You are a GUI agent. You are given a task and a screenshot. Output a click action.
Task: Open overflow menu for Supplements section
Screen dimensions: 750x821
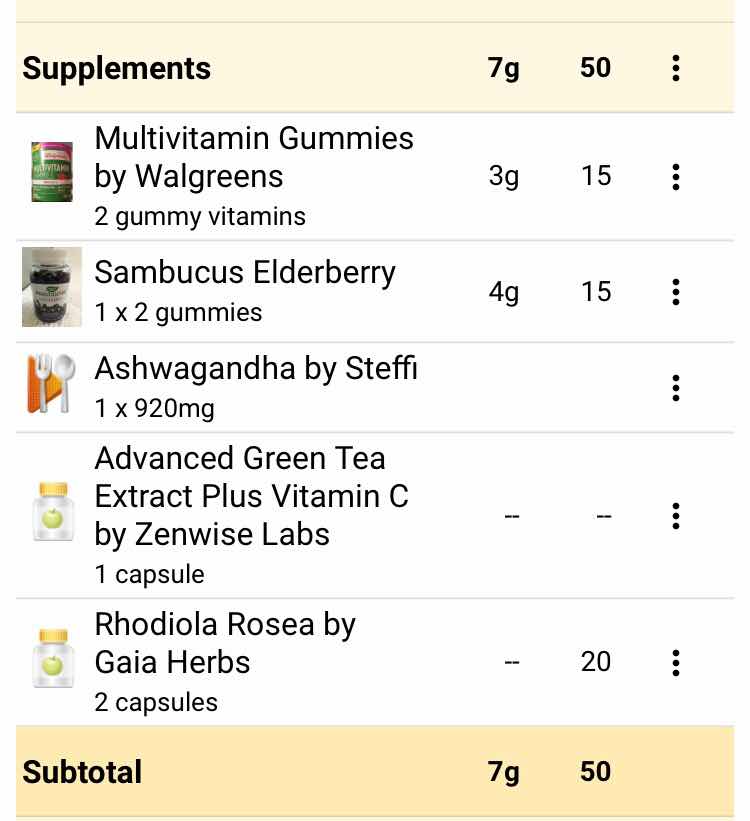click(x=676, y=68)
